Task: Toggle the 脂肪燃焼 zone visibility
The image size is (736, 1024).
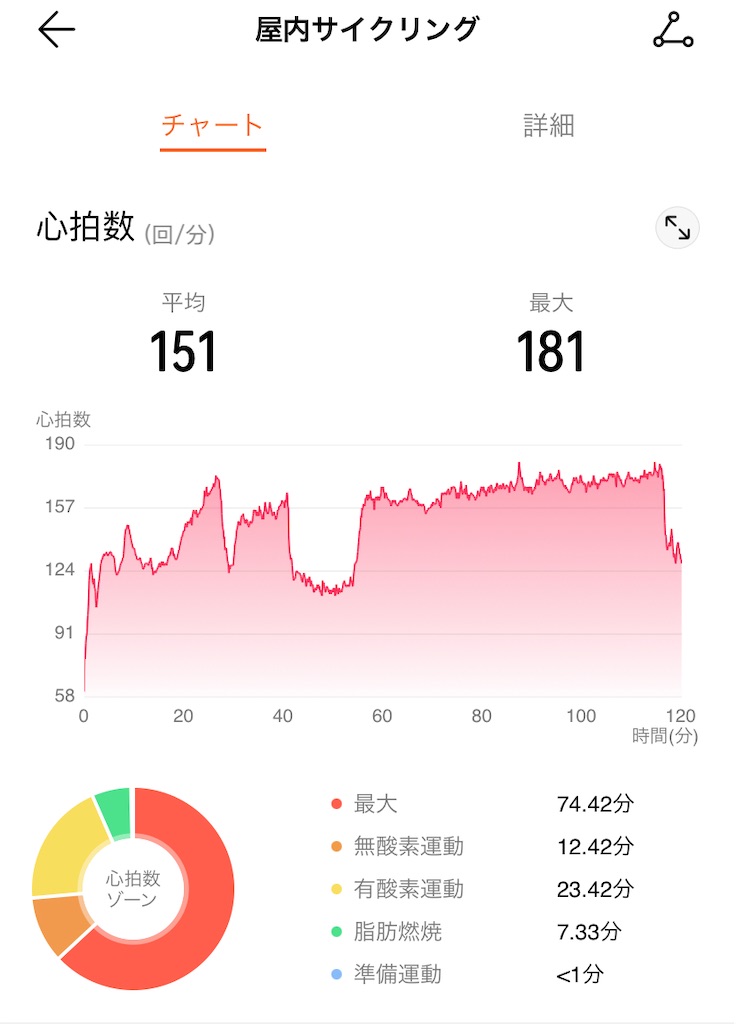Action: click(470, 932)
